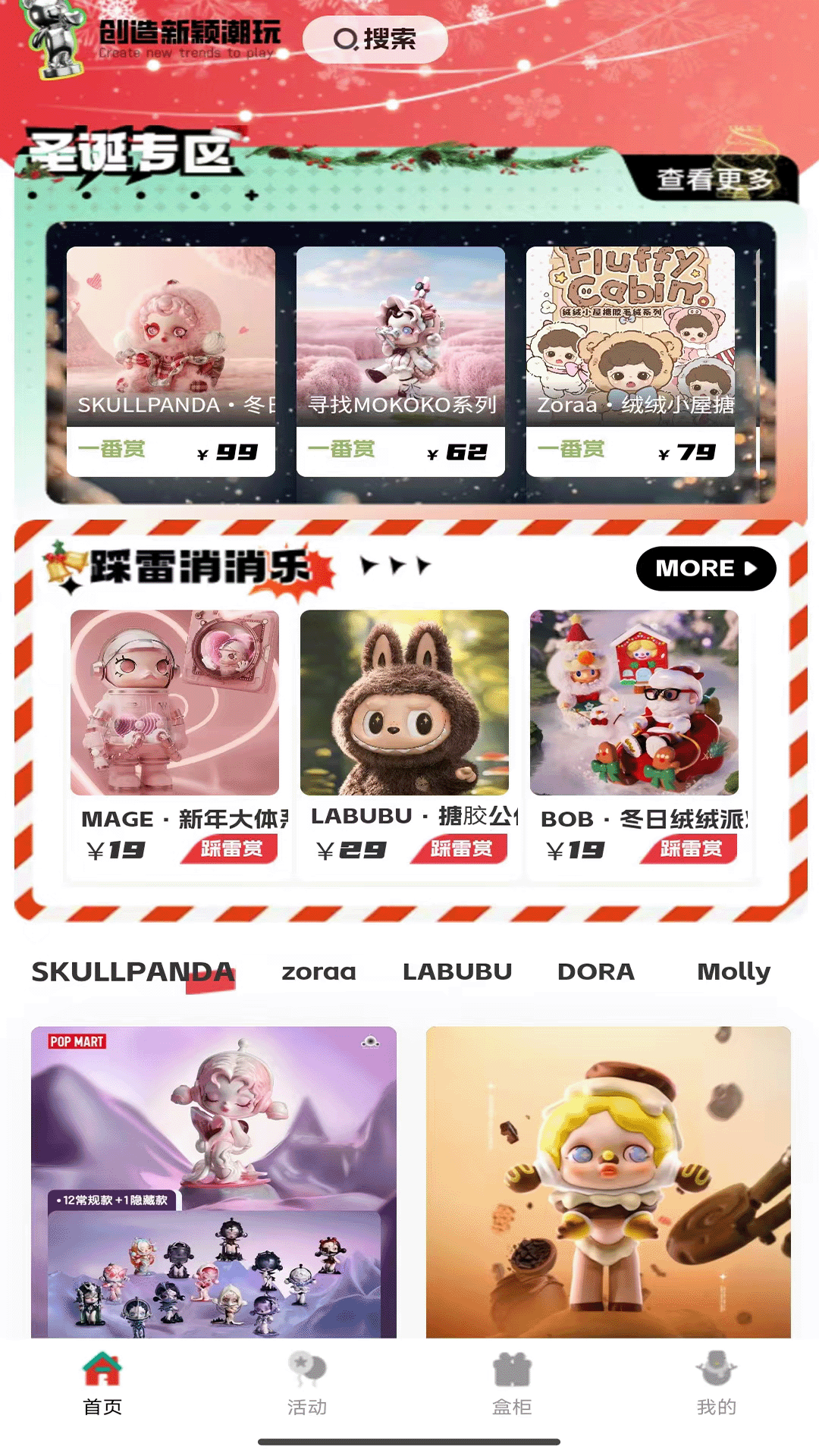819x1456 pixels.
Task: Switch to the LABUBU category tab
Action: 457,972
